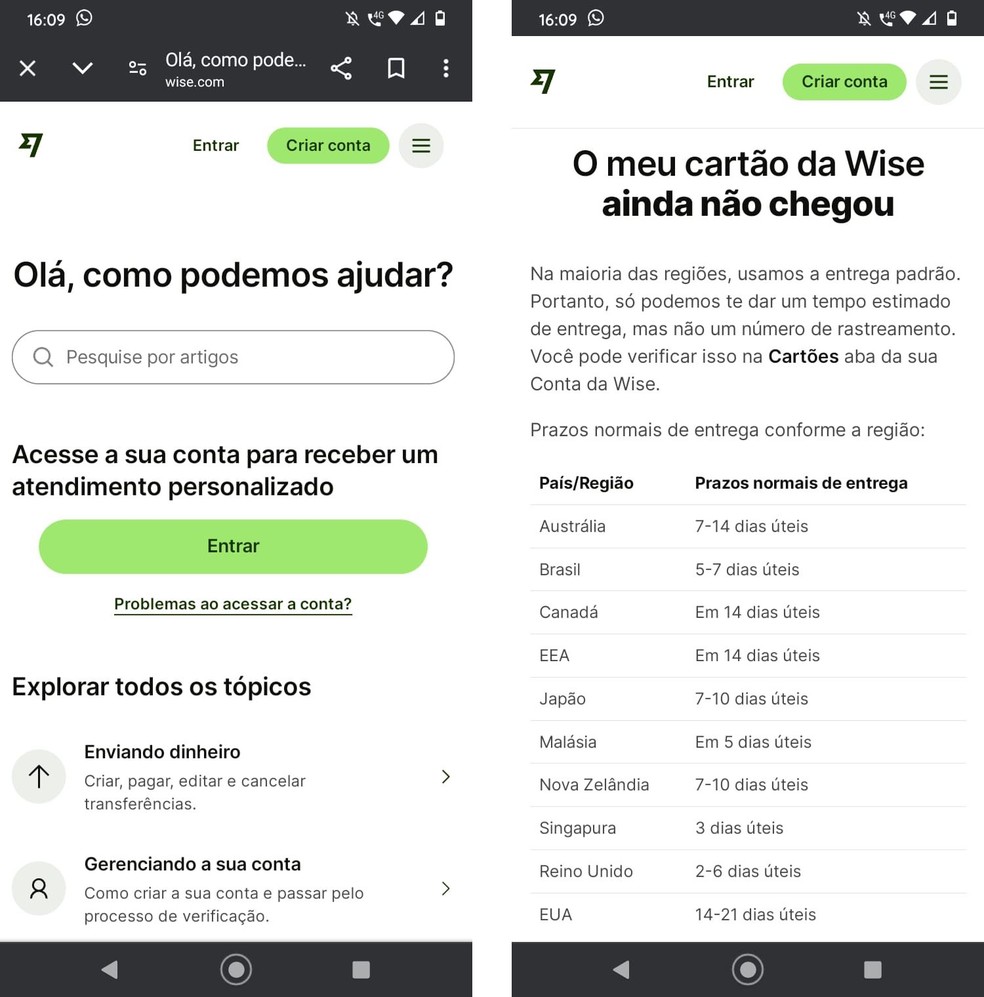This screenshot has width=984, height=997.
Task: Open the 'Gerenciando a sua conta' topic
Action: [233, 889]
